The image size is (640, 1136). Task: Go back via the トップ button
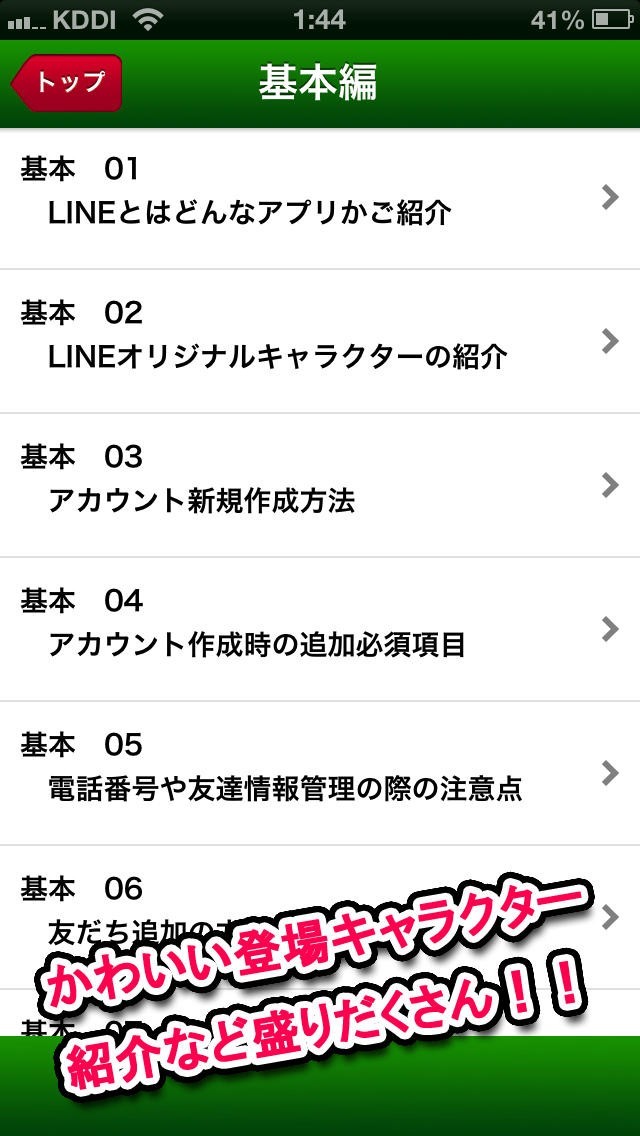68,82
